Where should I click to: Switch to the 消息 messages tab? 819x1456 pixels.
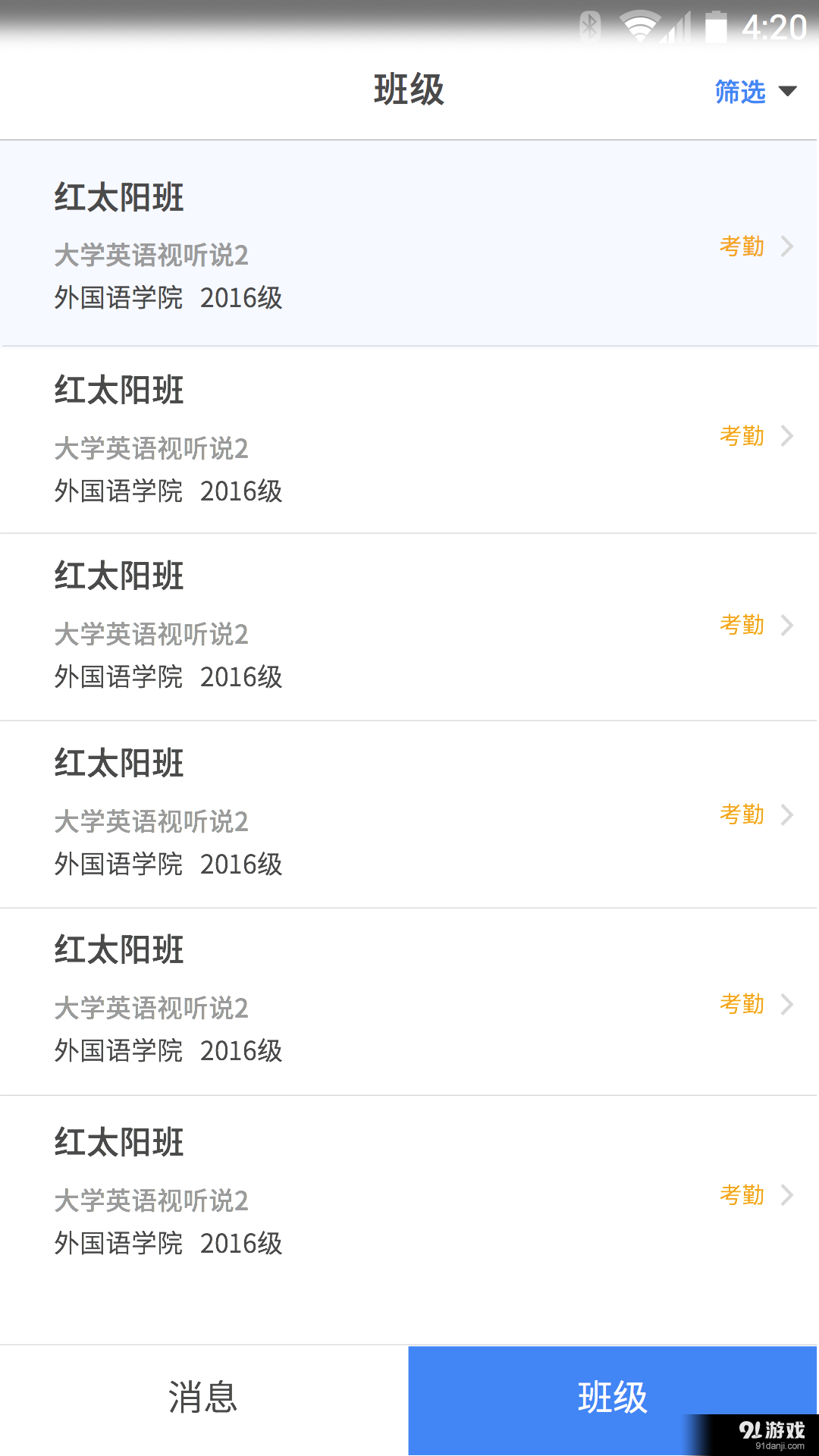203,1399
